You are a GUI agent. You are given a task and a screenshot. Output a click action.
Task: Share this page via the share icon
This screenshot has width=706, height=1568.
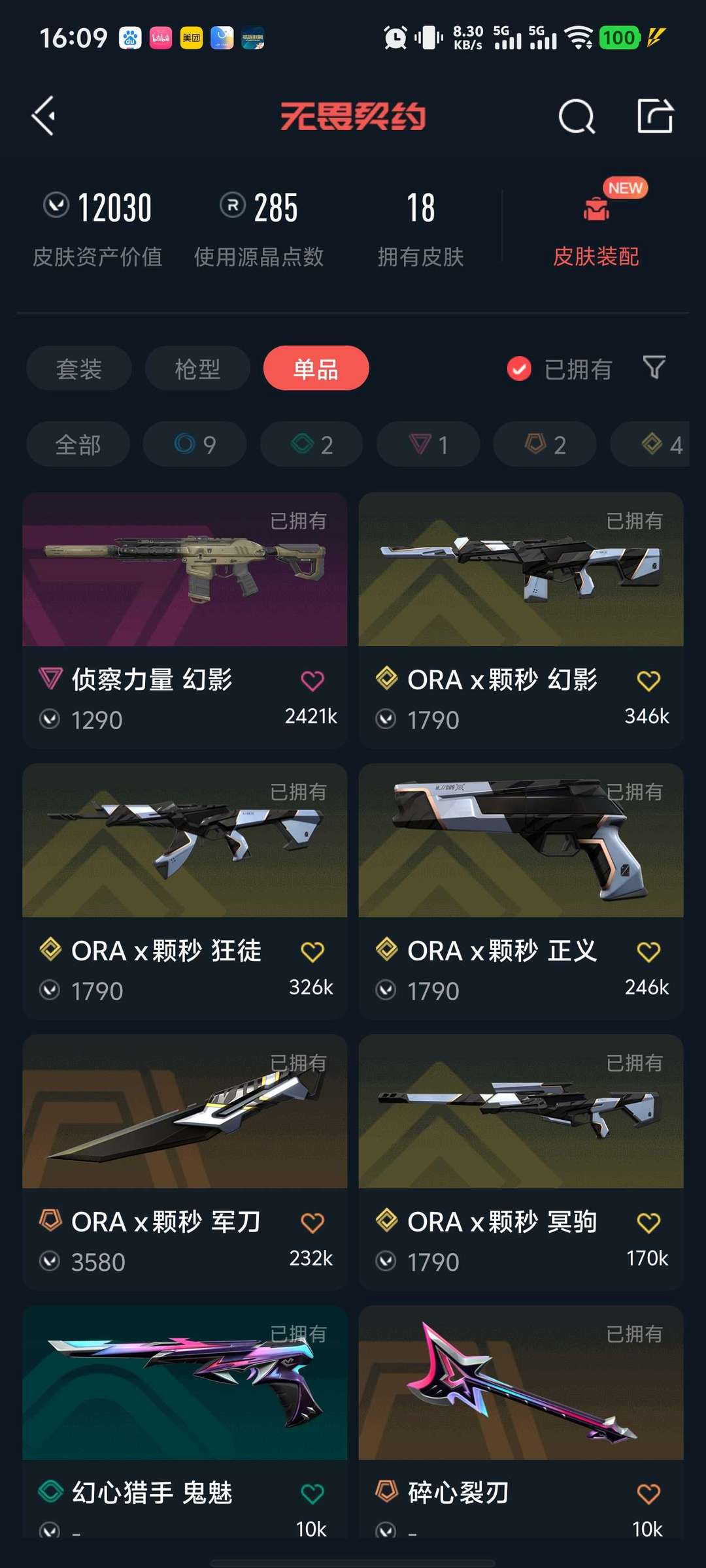pos(655,116)
